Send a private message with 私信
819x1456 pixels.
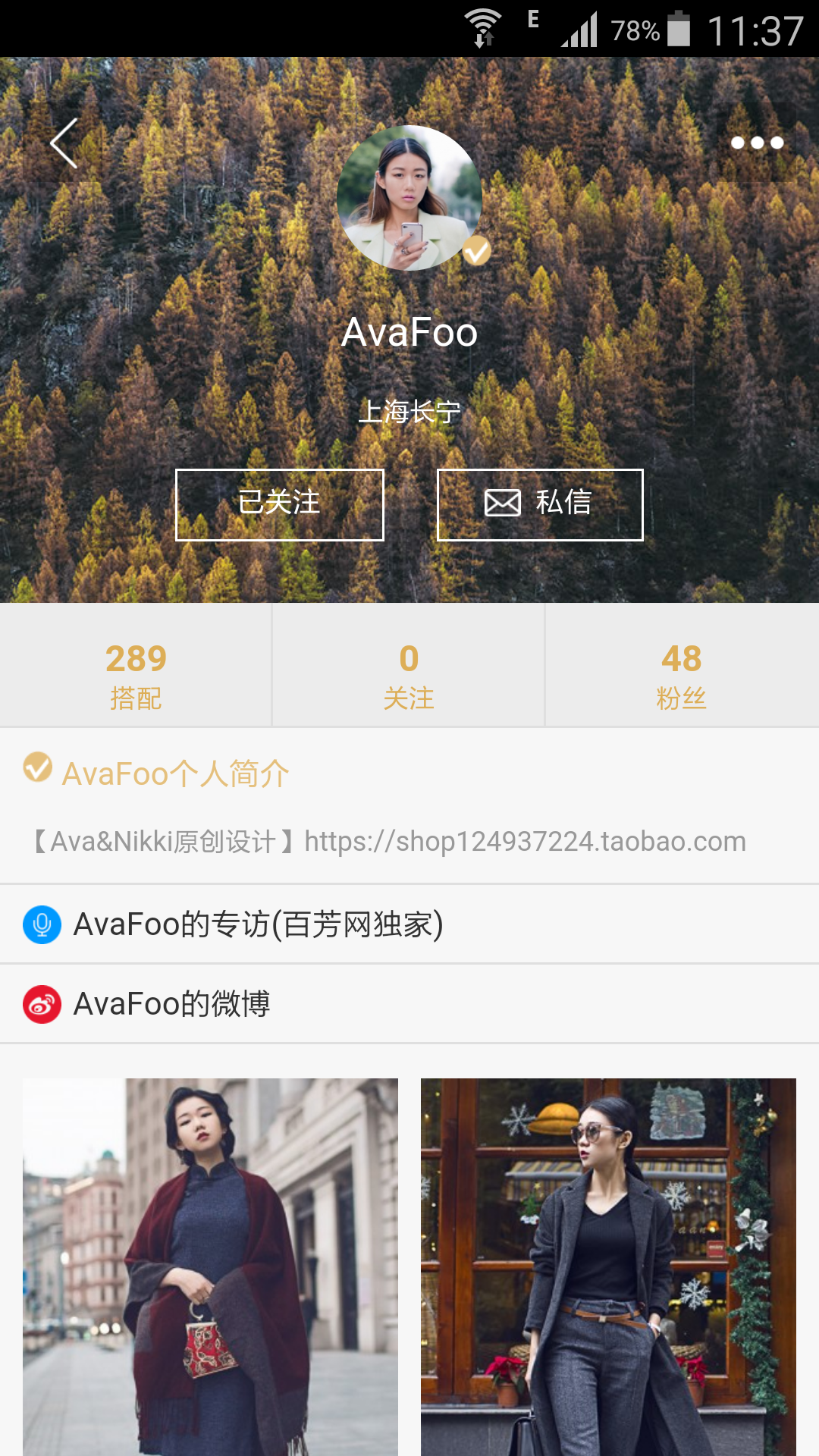540,504
